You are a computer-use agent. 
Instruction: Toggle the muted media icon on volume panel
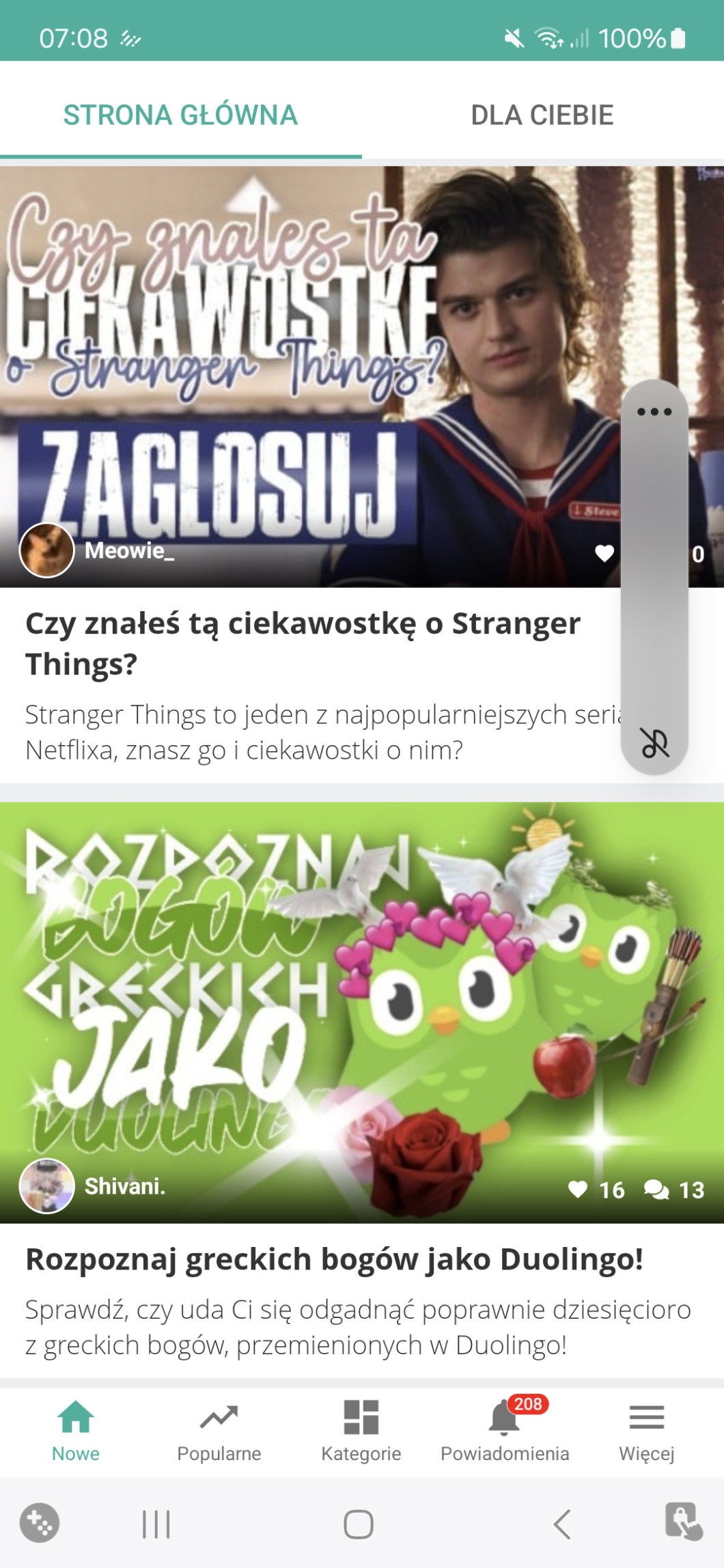point(654,742)
